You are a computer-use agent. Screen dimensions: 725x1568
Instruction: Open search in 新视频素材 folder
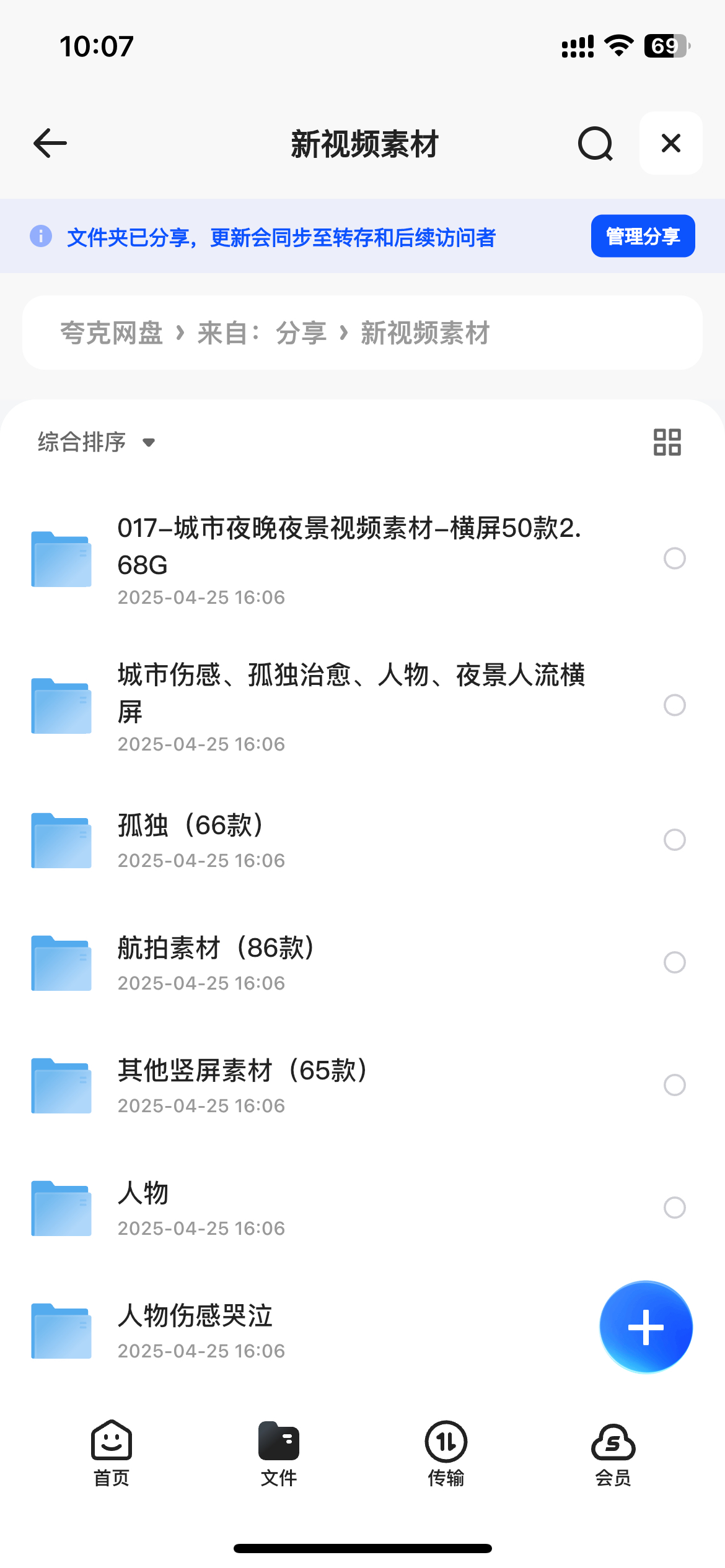595,144
